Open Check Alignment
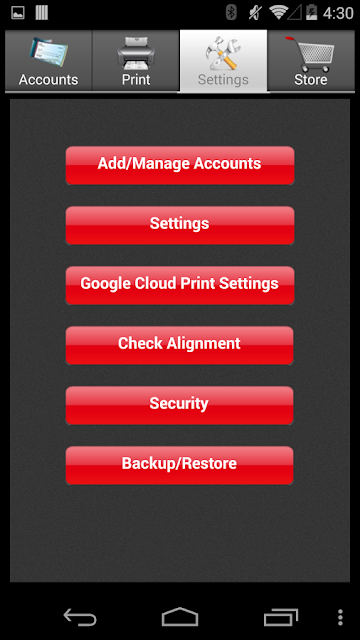 coord(180,345)
